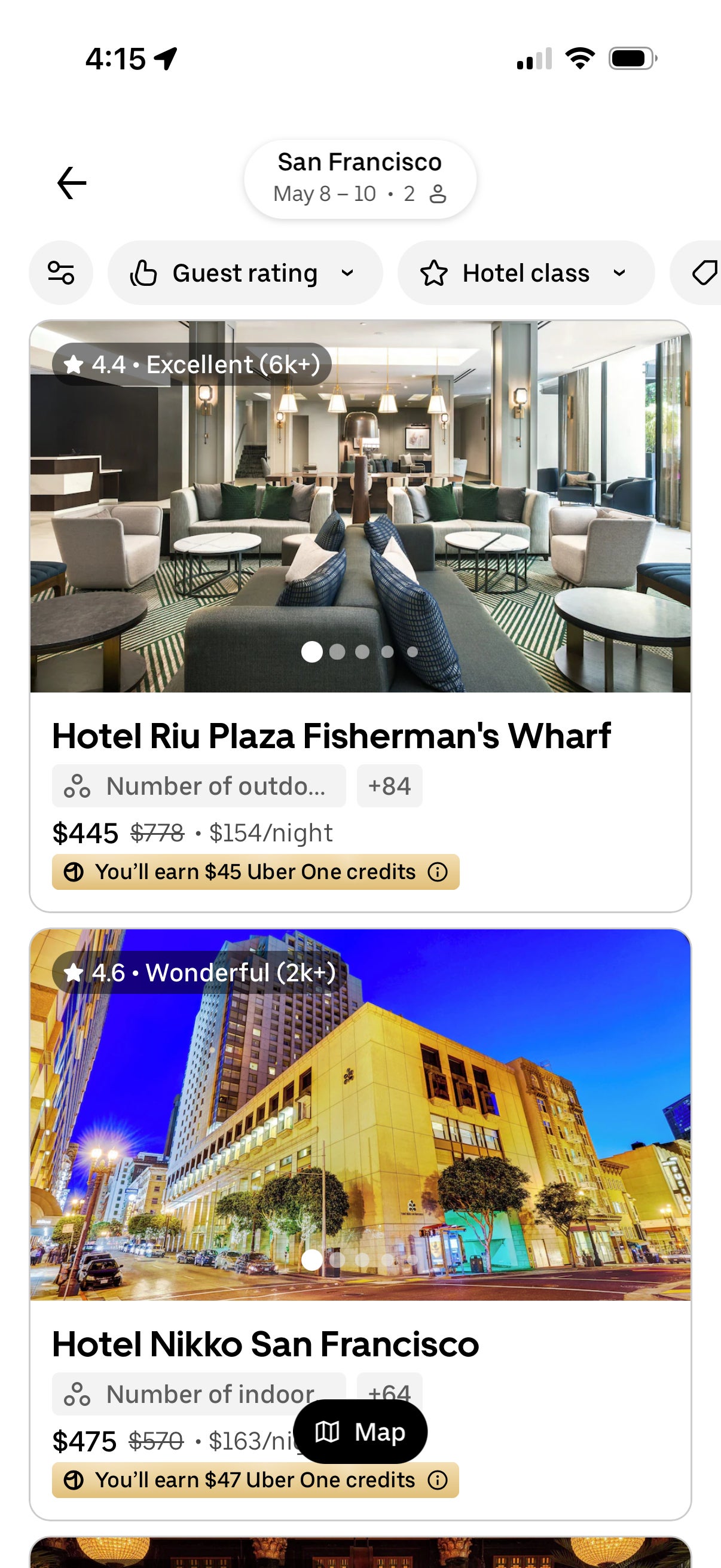Image resolution: width=721 pixels, height=1568 pixels.
Task: Go back with the arrow
Action: coord(71,181)
